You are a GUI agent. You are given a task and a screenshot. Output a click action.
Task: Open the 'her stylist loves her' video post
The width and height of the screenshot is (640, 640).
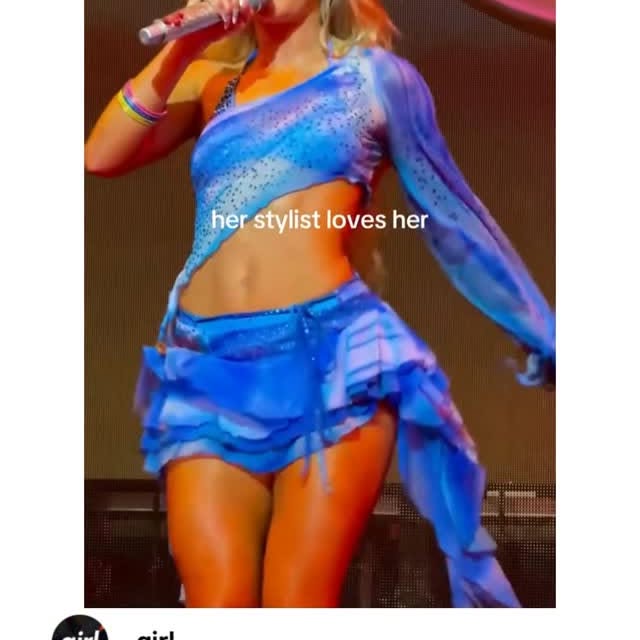320,300
